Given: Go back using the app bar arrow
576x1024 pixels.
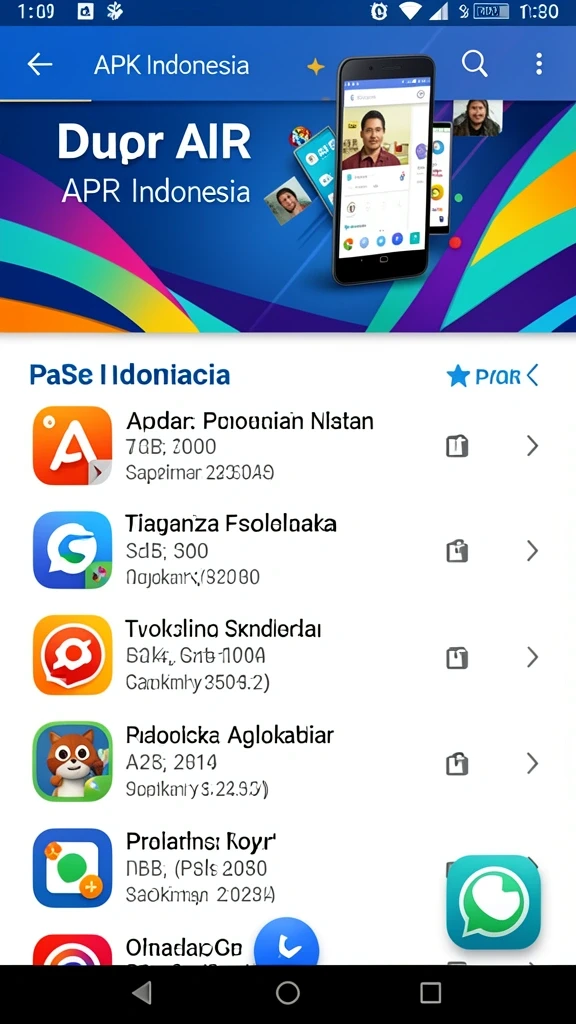Looking at the screenshot, I should (x=40, y=65).
